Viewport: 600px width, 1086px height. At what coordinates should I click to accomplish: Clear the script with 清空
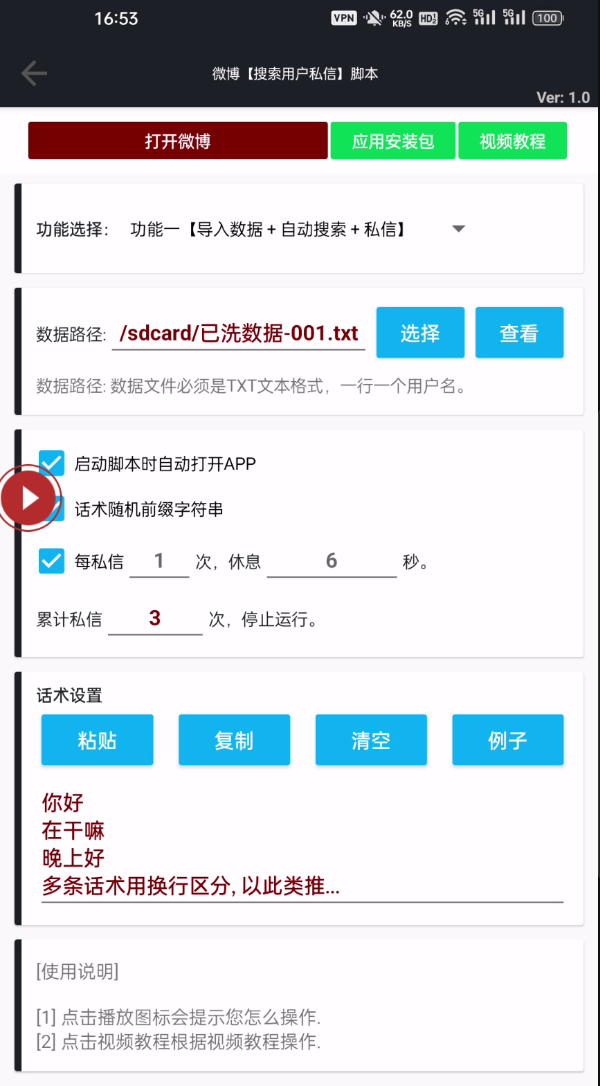tap(371, 740)
